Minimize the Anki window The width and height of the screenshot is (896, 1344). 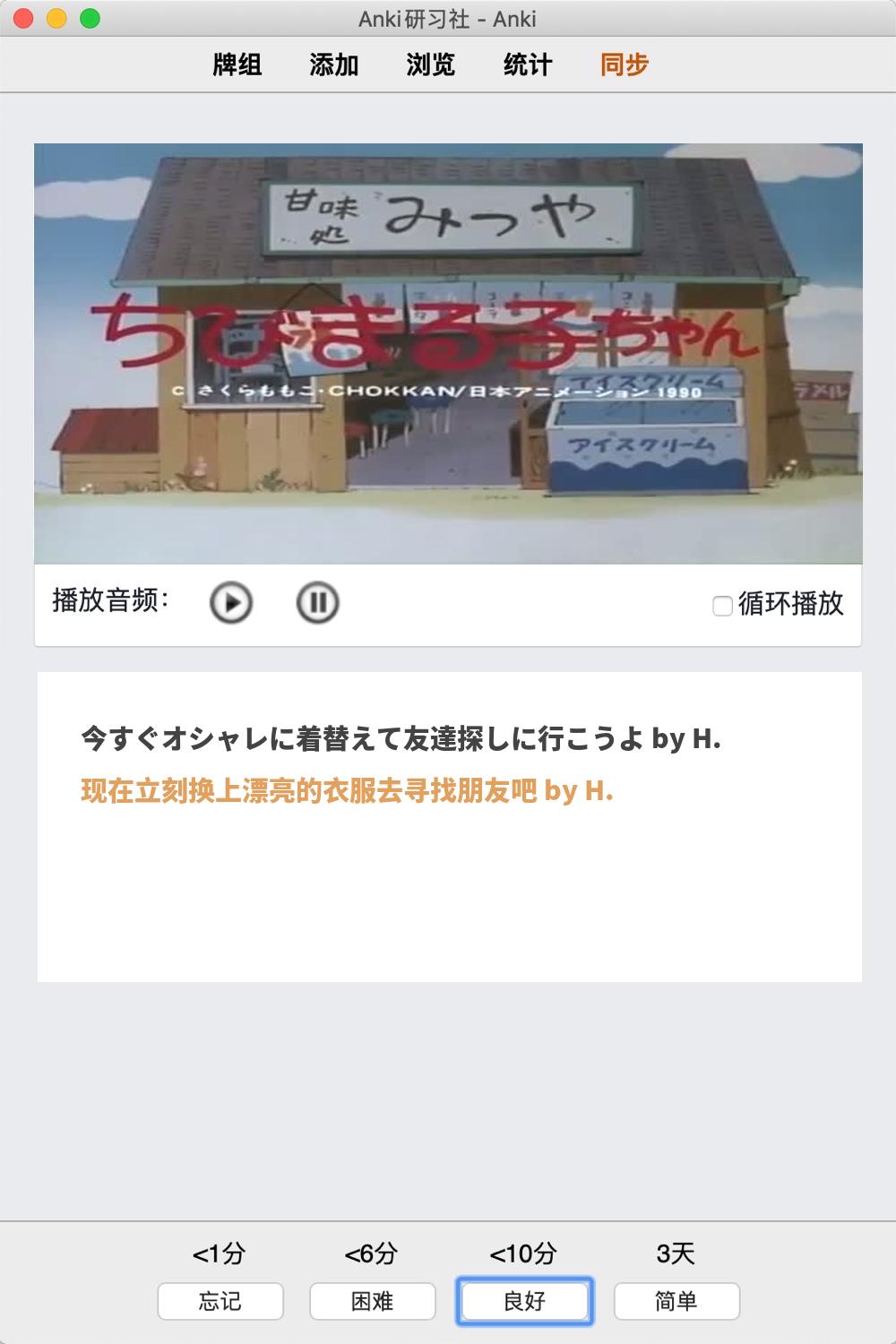click(56, 18)
